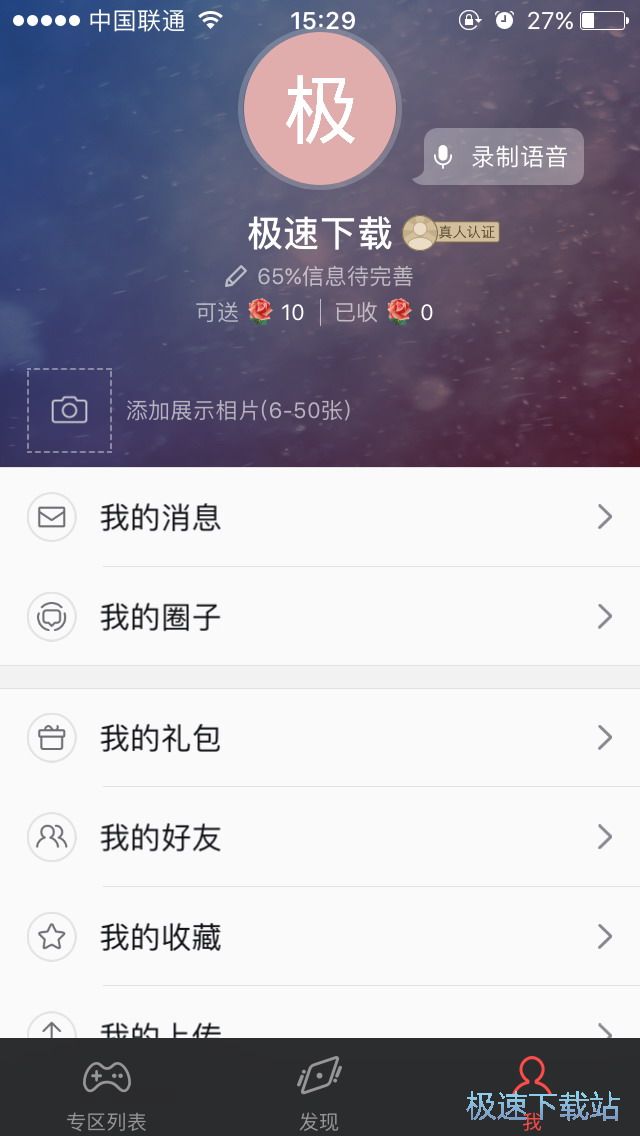Open 我的圈子 circles

tap(320, 616)
